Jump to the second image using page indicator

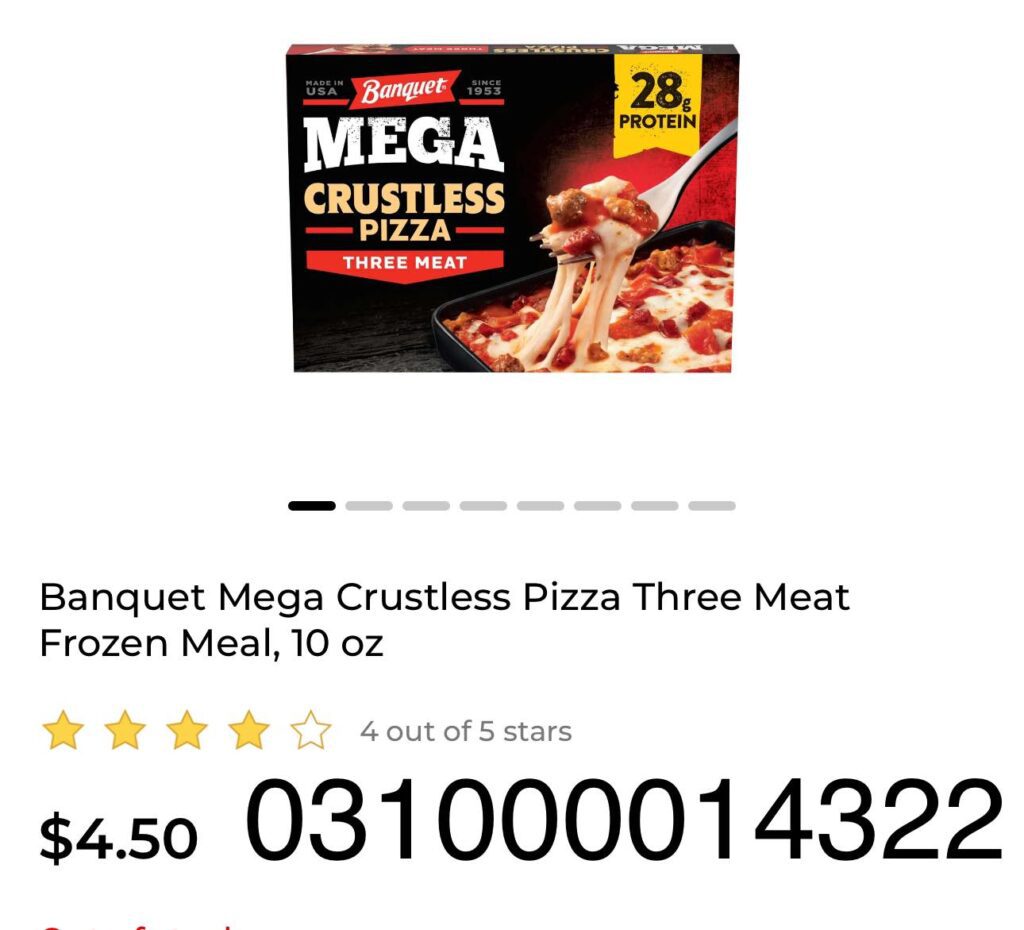(369, 506)
